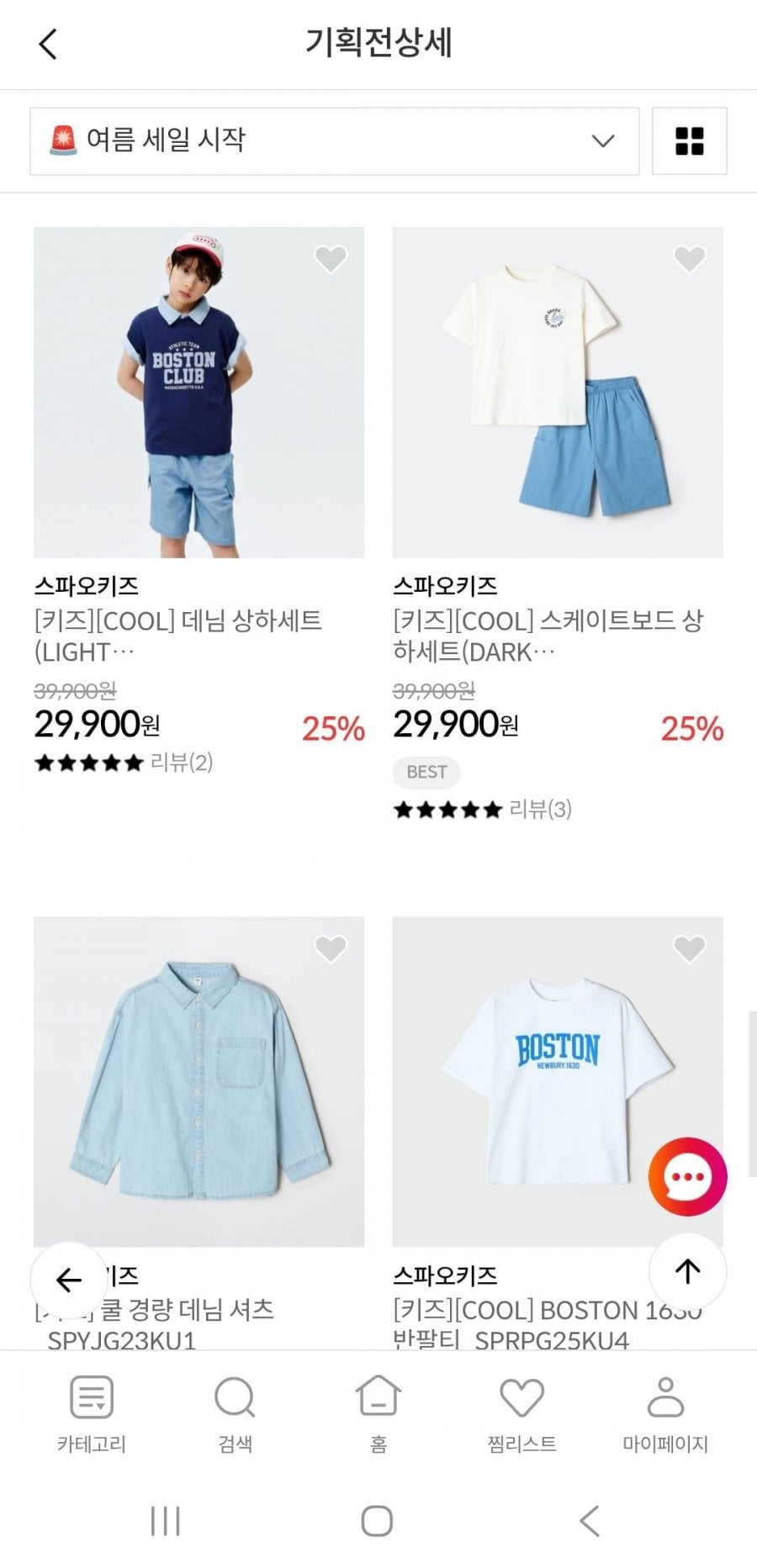
Task: Switch to the 검색 tab
Action: pyautogui.click(x=235, y=1415)
